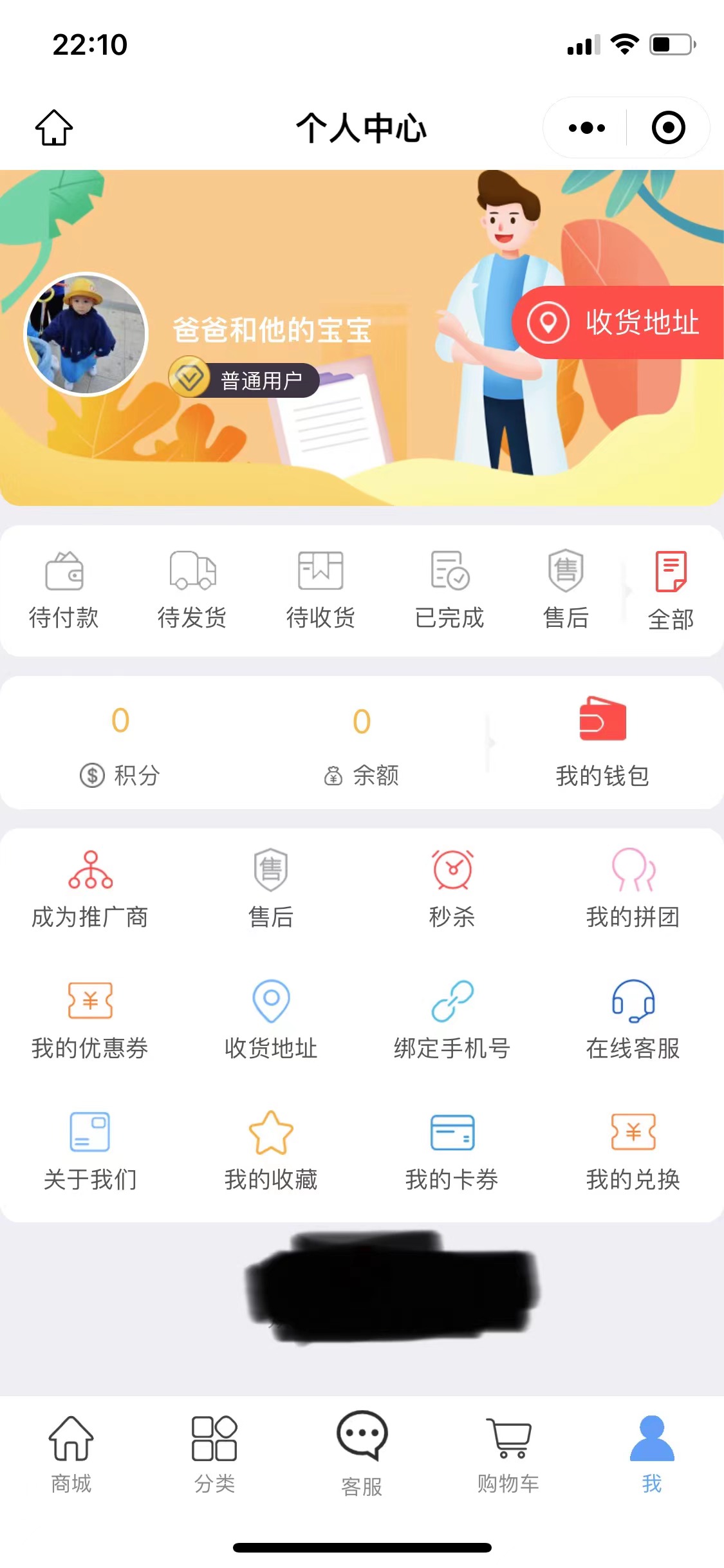Open 我的优惠券

tap(90, 1020)
